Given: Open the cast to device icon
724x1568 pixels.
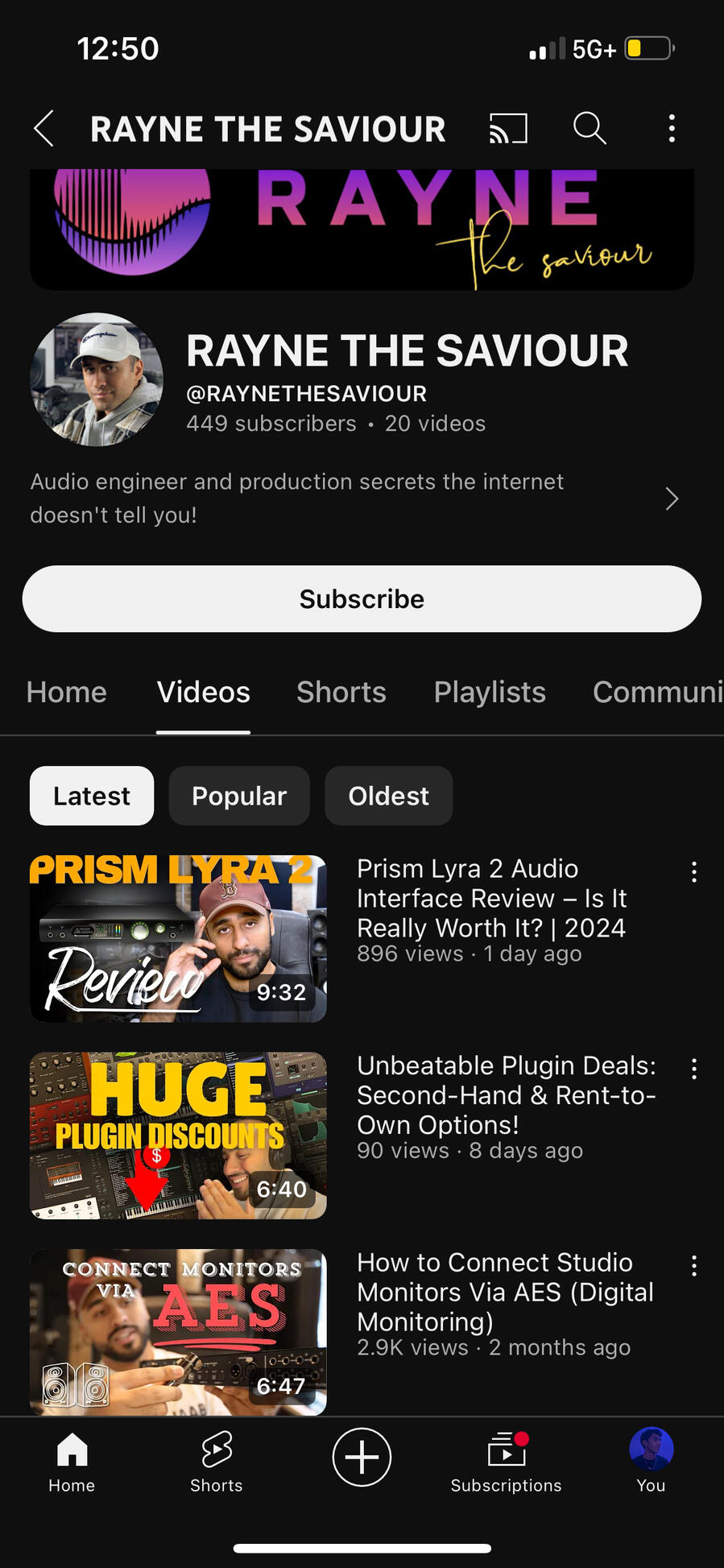Looking at the screenshot, I should point(508,129).
